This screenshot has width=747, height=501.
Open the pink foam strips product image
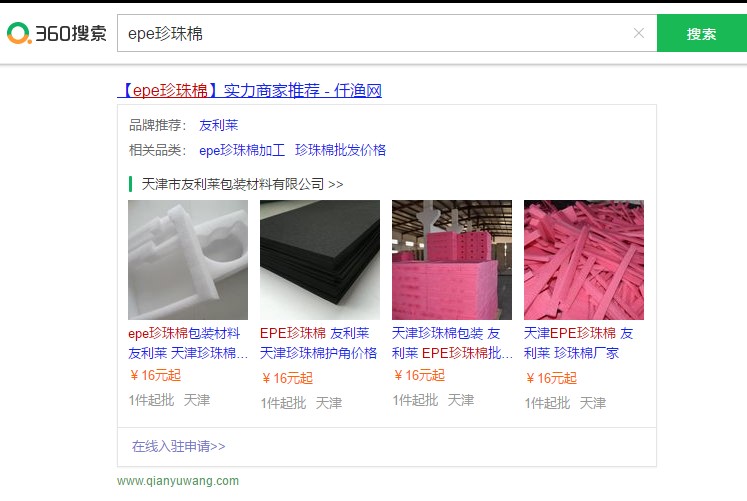click(584, 260)
